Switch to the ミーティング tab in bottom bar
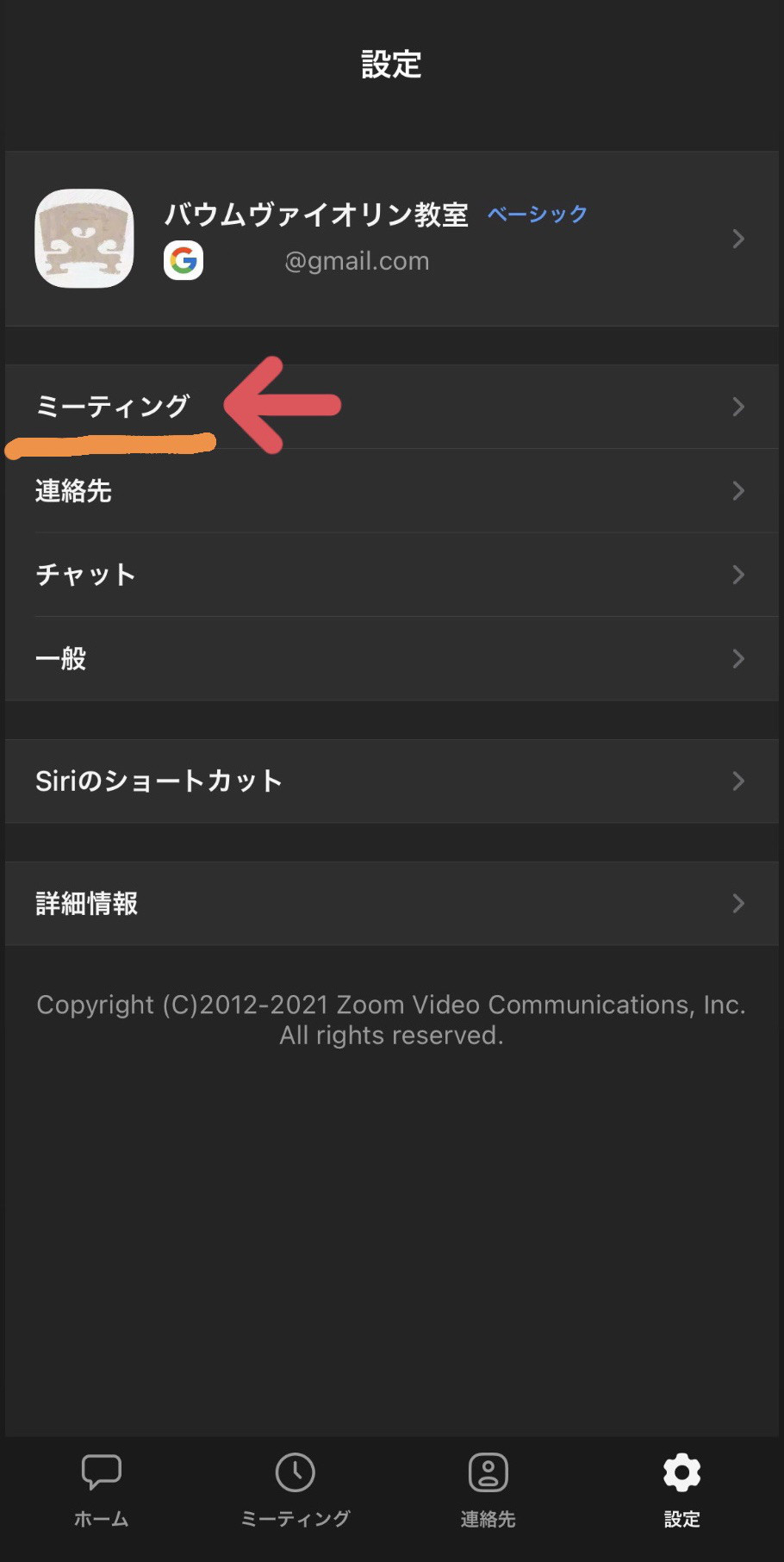This screenshot has height=1562, width=784. pyautogui.click(x=295, y=1490)
